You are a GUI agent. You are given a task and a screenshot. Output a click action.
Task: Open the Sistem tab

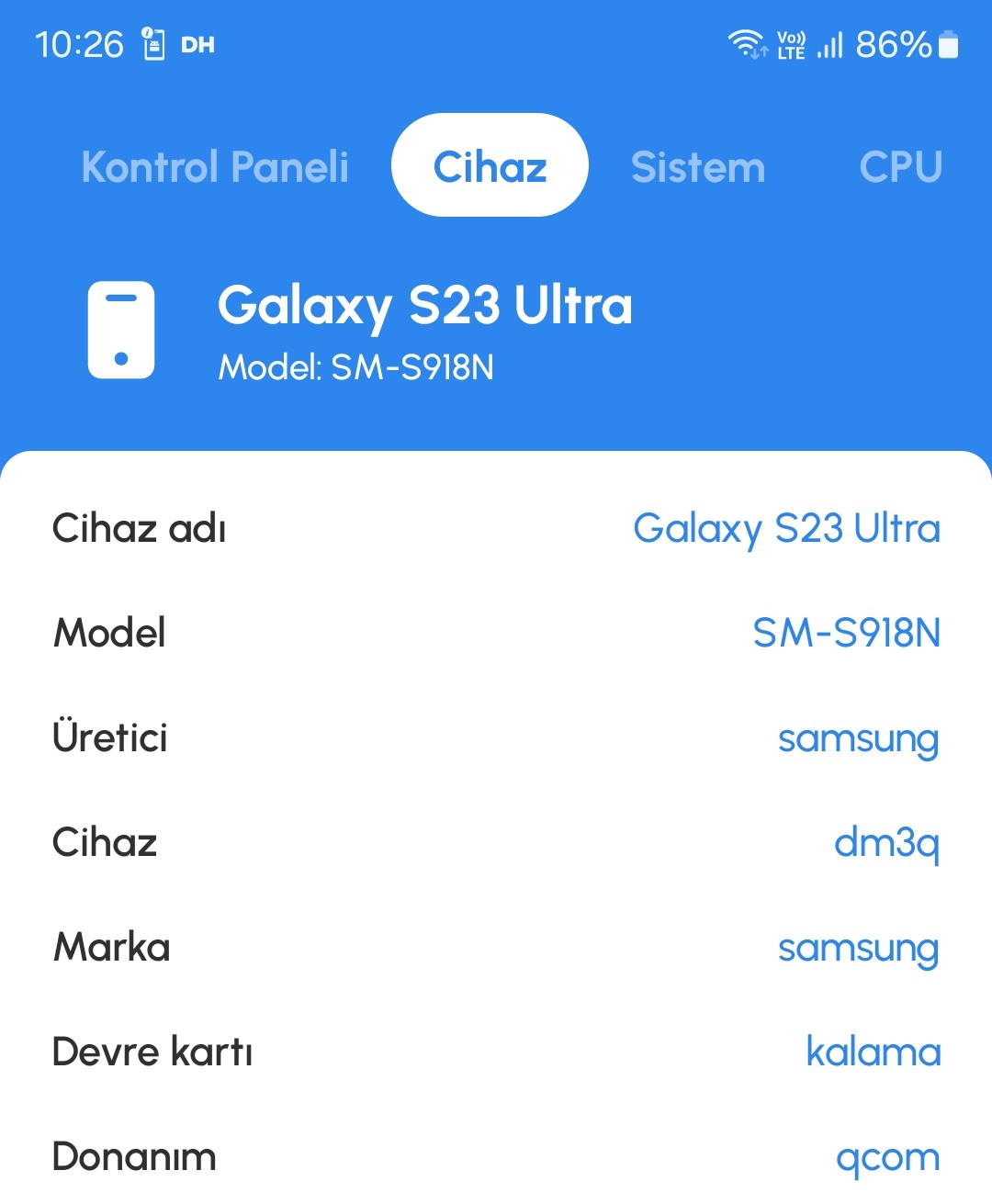pyautogui.click(x=698, y=167)
